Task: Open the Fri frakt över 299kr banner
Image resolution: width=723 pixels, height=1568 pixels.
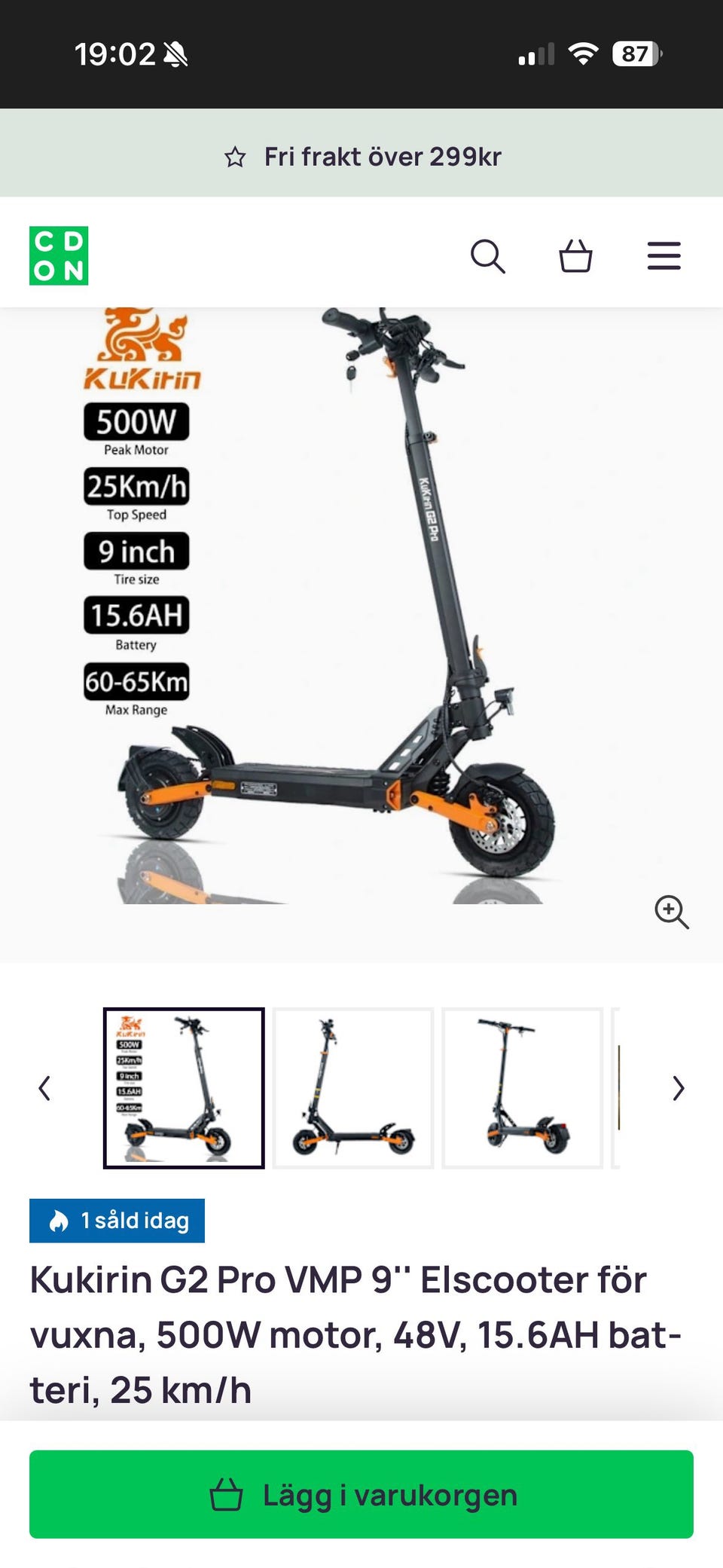Action: coord(361,156)
